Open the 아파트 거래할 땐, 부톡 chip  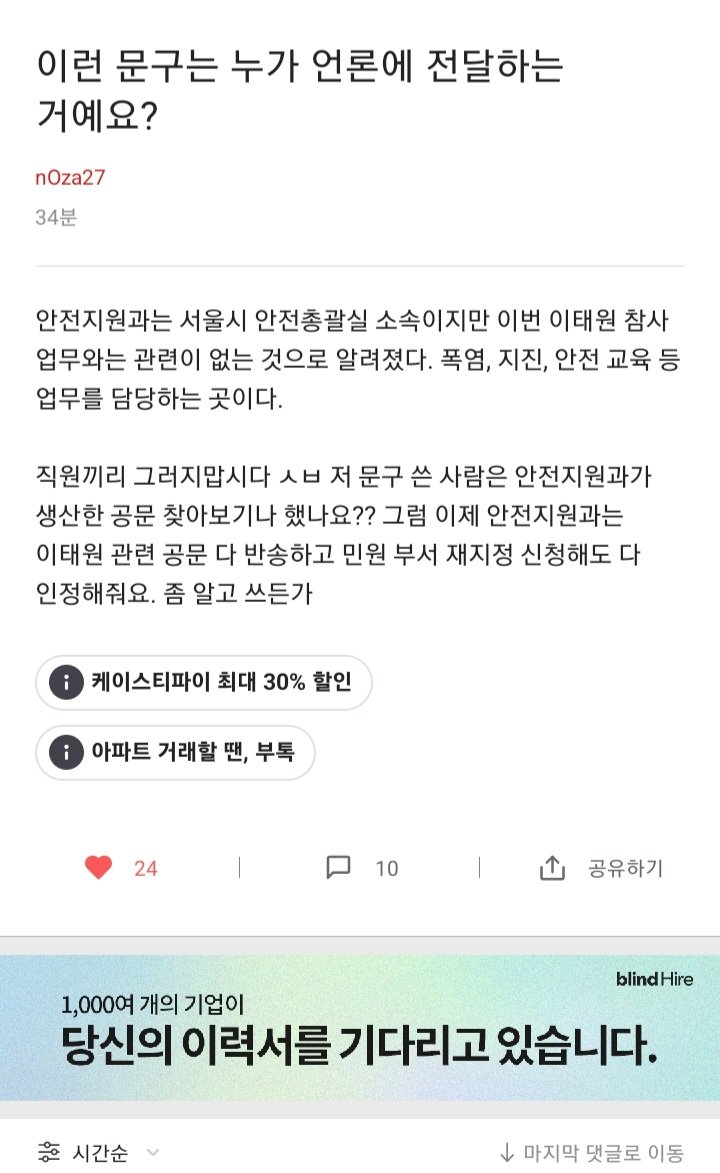[x=175, y=752]
